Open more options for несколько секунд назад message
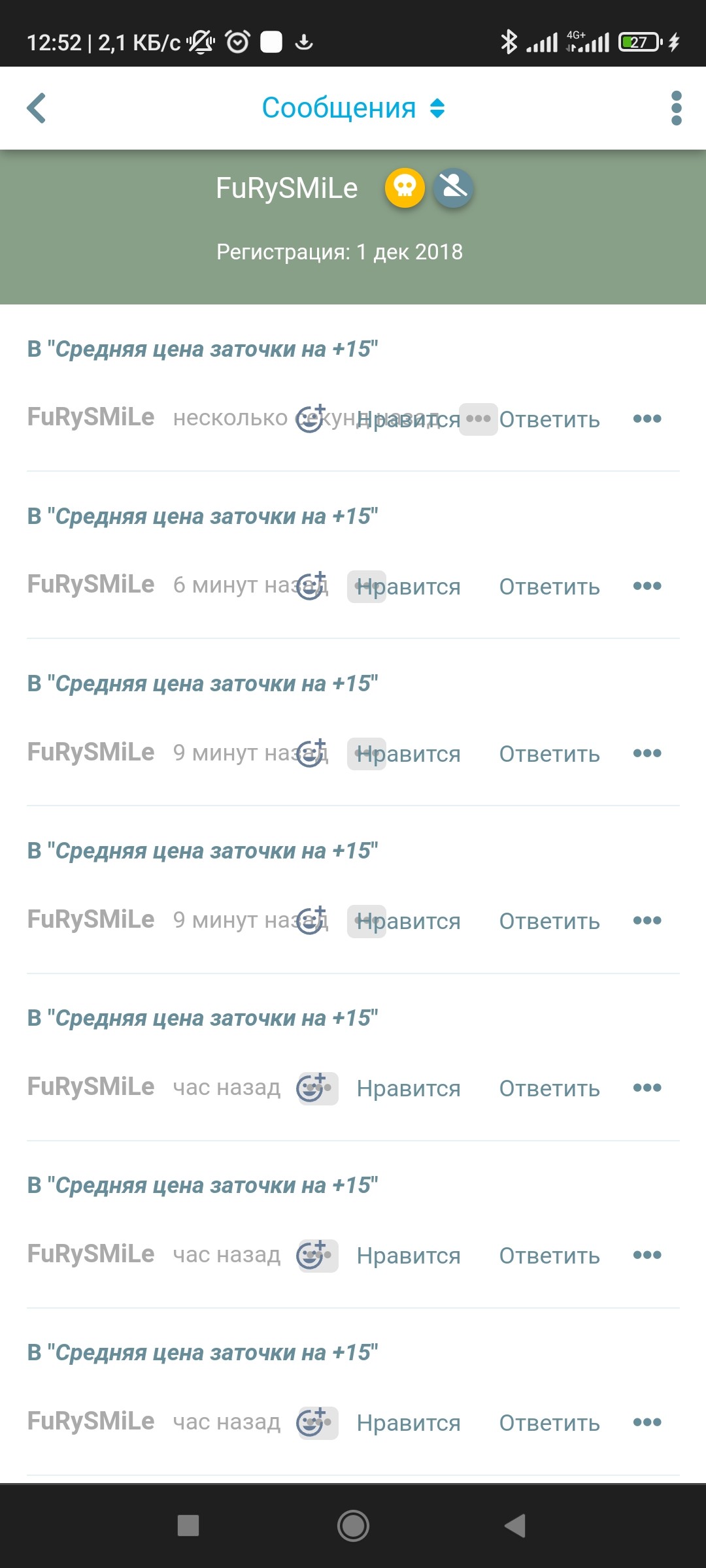The width and height of the screenshot is (706, 1568). tap(647, 419)
